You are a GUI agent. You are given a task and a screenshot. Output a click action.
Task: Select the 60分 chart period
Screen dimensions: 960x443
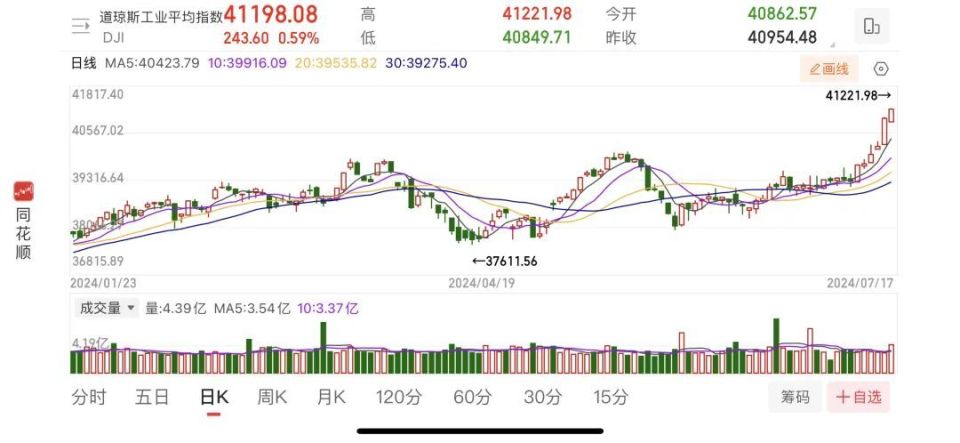pos(472,398)
